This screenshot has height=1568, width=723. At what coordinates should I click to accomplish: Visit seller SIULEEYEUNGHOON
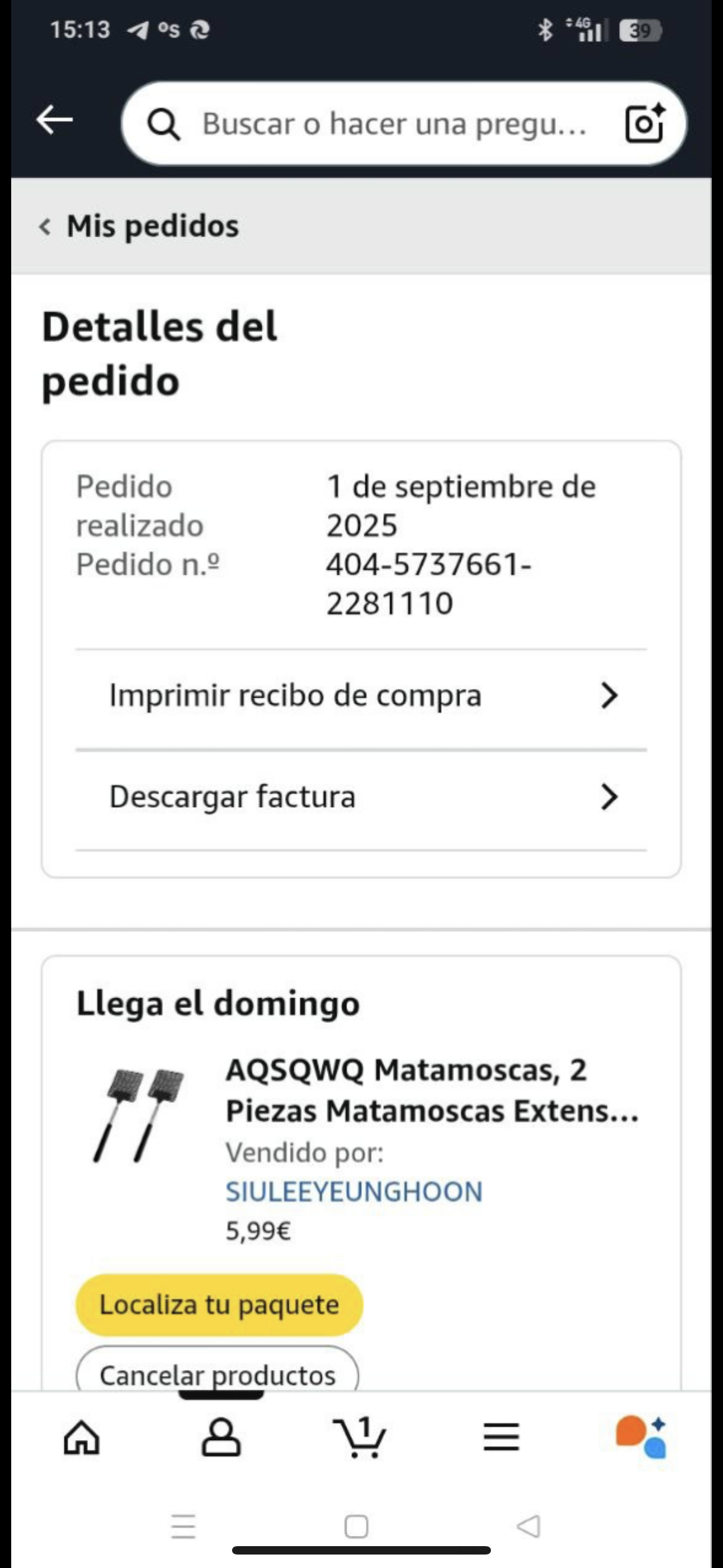[354, 1191]
